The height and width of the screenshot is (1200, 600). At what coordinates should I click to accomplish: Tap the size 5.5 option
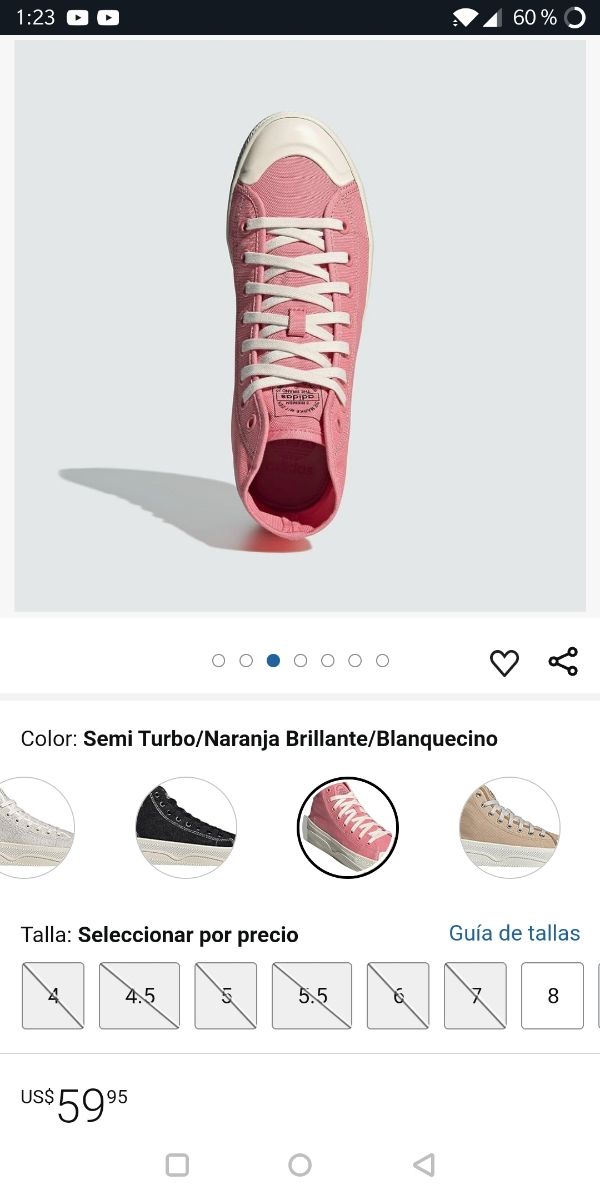pyautogui.click(x=312, y=996)
